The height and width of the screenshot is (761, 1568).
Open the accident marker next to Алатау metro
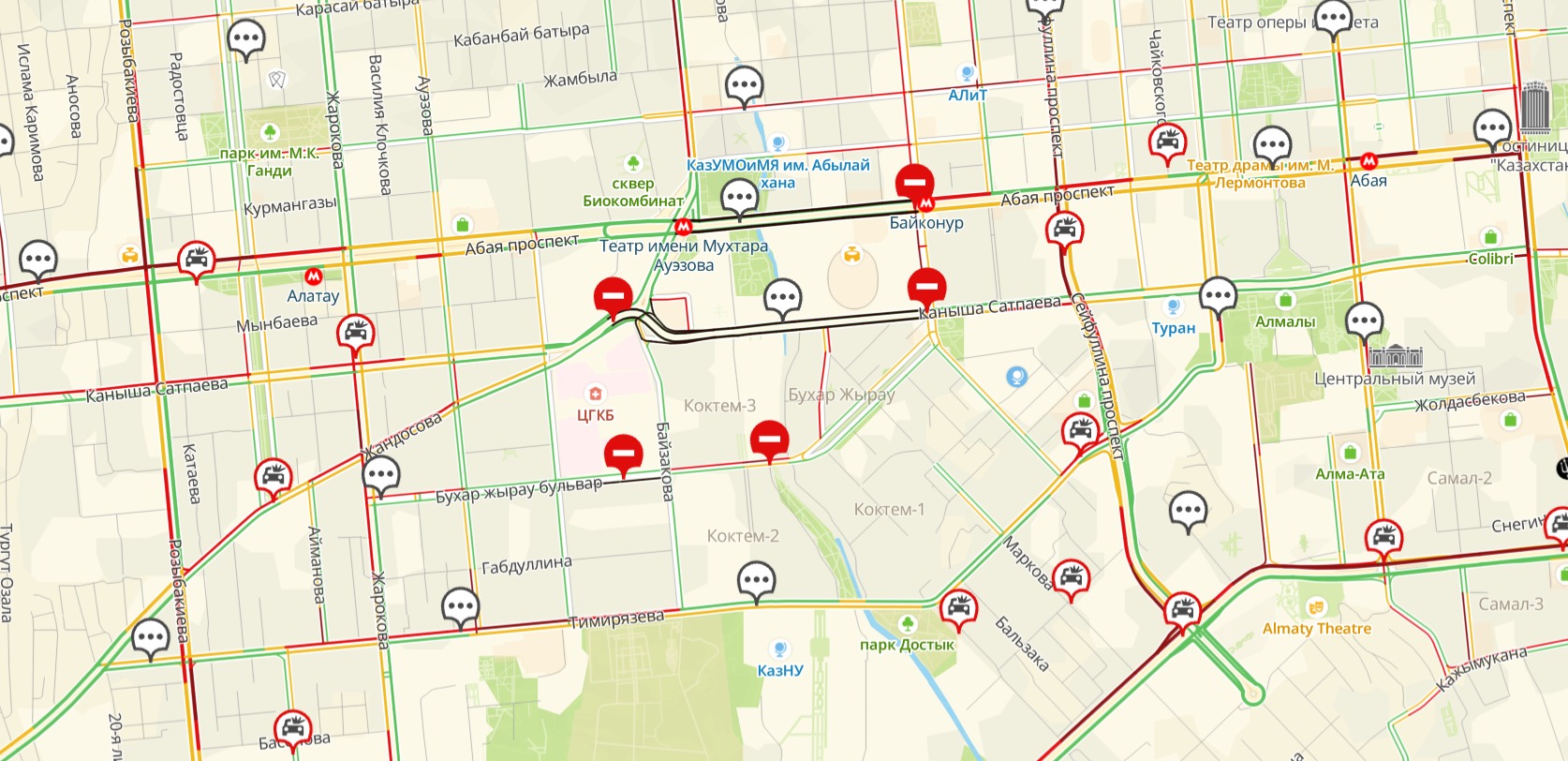[196, 261]
